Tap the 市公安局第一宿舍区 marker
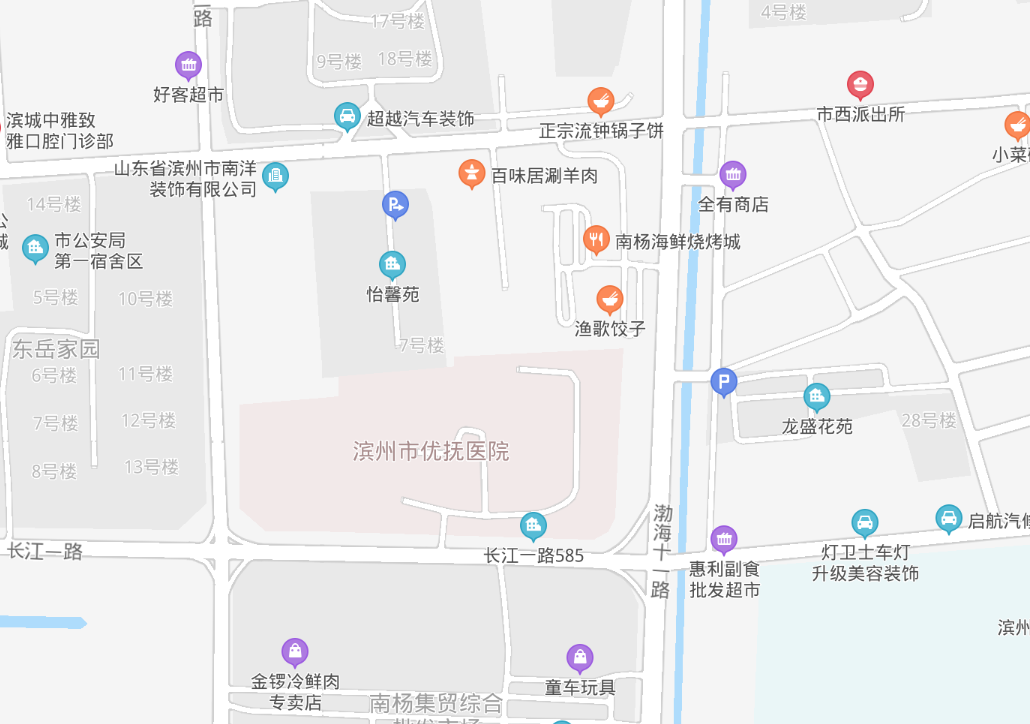This screenshot has height=724, width=1030. (36, 248)
